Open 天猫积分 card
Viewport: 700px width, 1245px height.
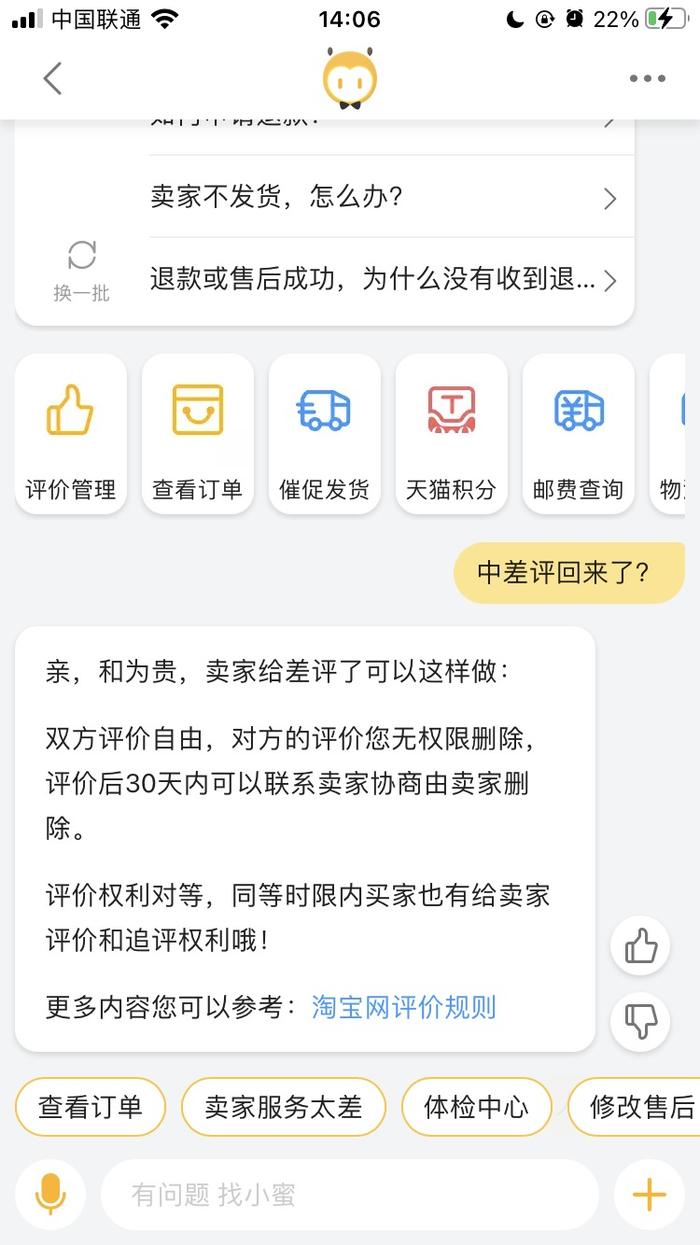click(x=451, y=434)
